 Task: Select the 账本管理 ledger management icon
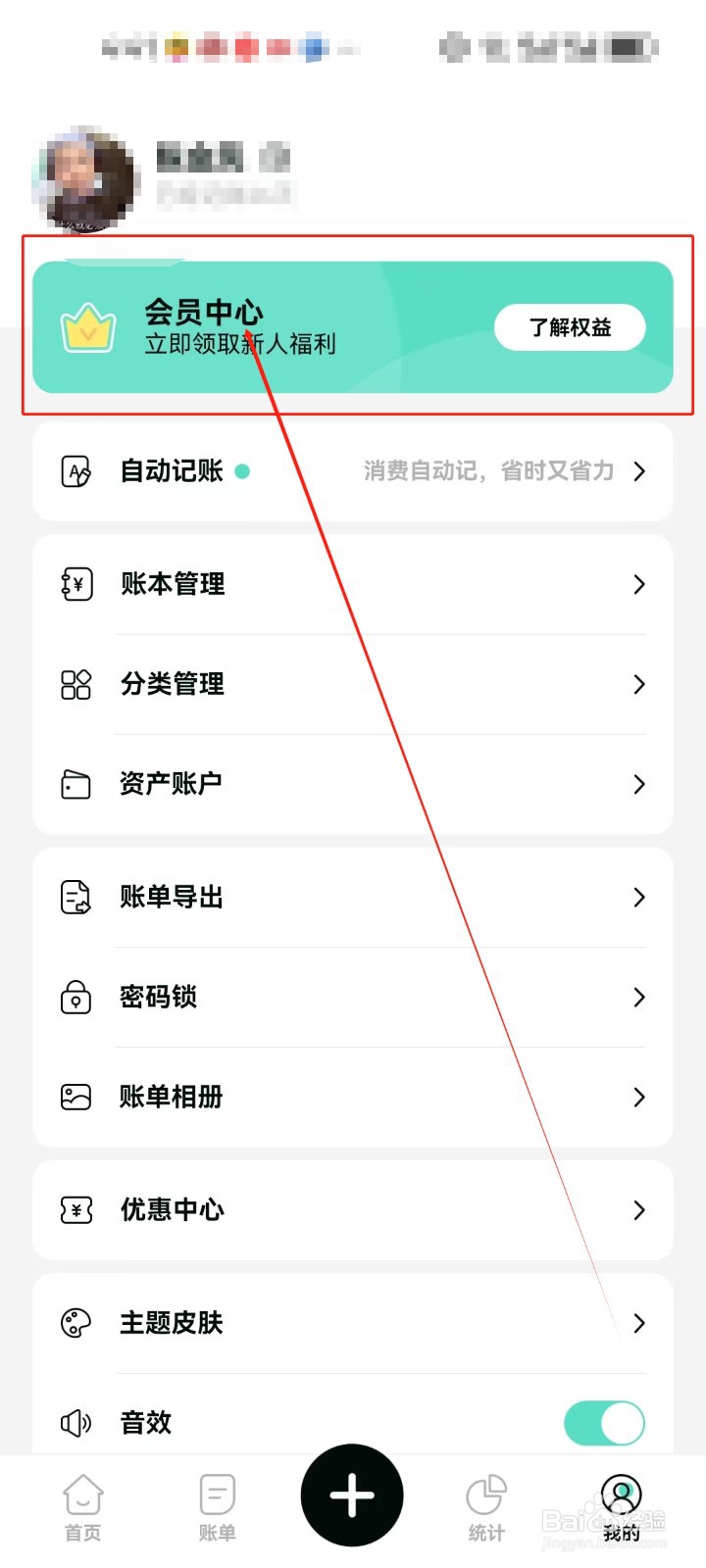(76, 584)
